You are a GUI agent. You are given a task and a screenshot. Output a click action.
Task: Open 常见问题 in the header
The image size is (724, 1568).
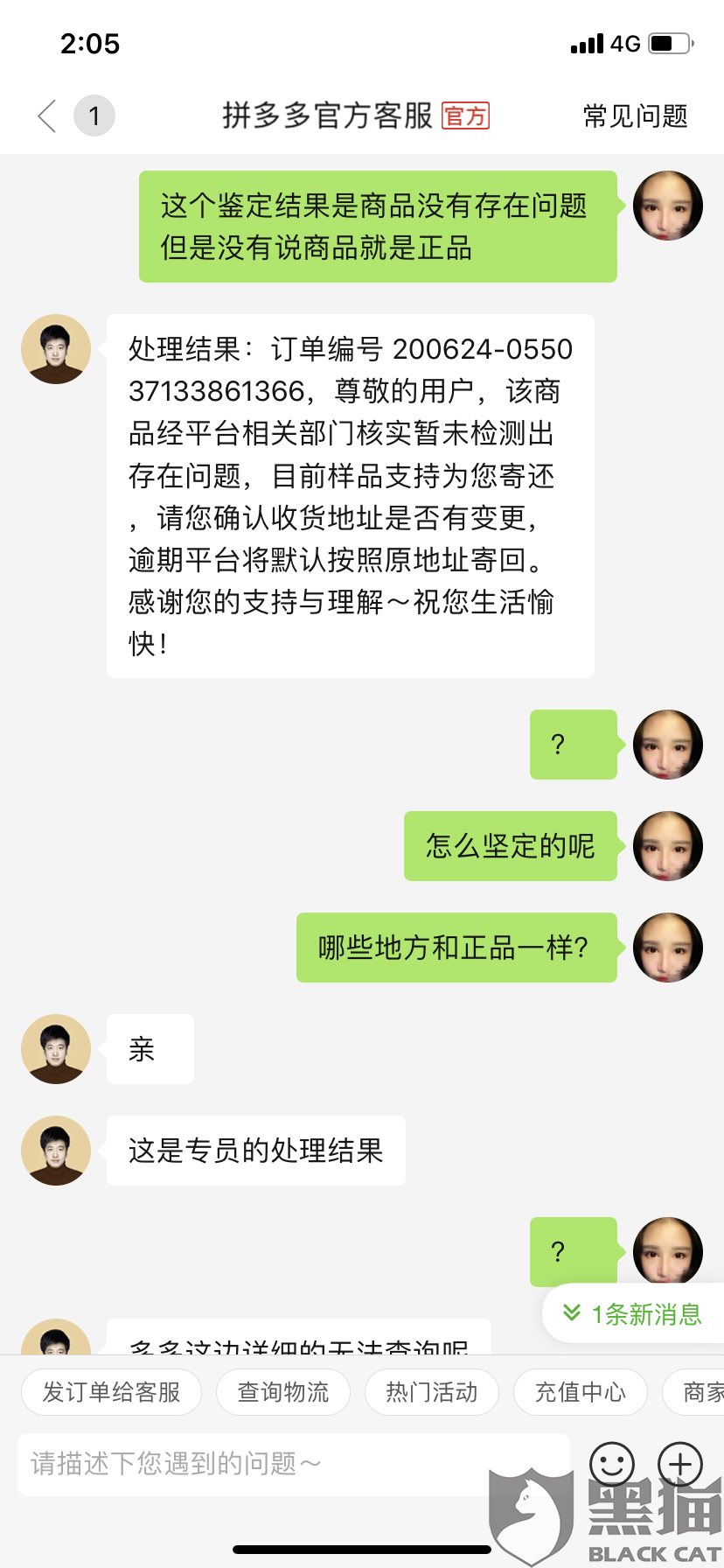pyautogui.click(x=636, y=115)
